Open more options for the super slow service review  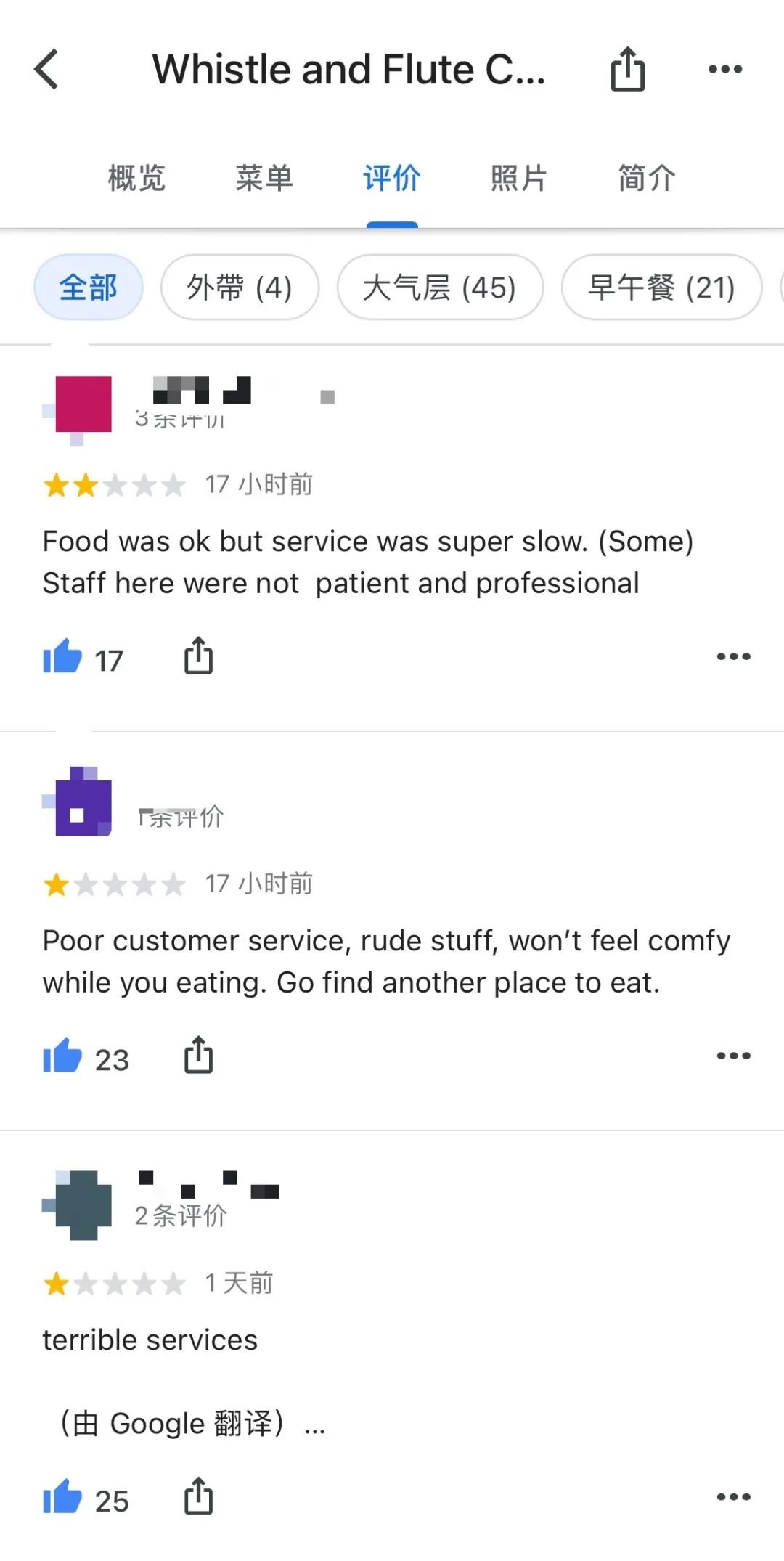pos(733,656)
